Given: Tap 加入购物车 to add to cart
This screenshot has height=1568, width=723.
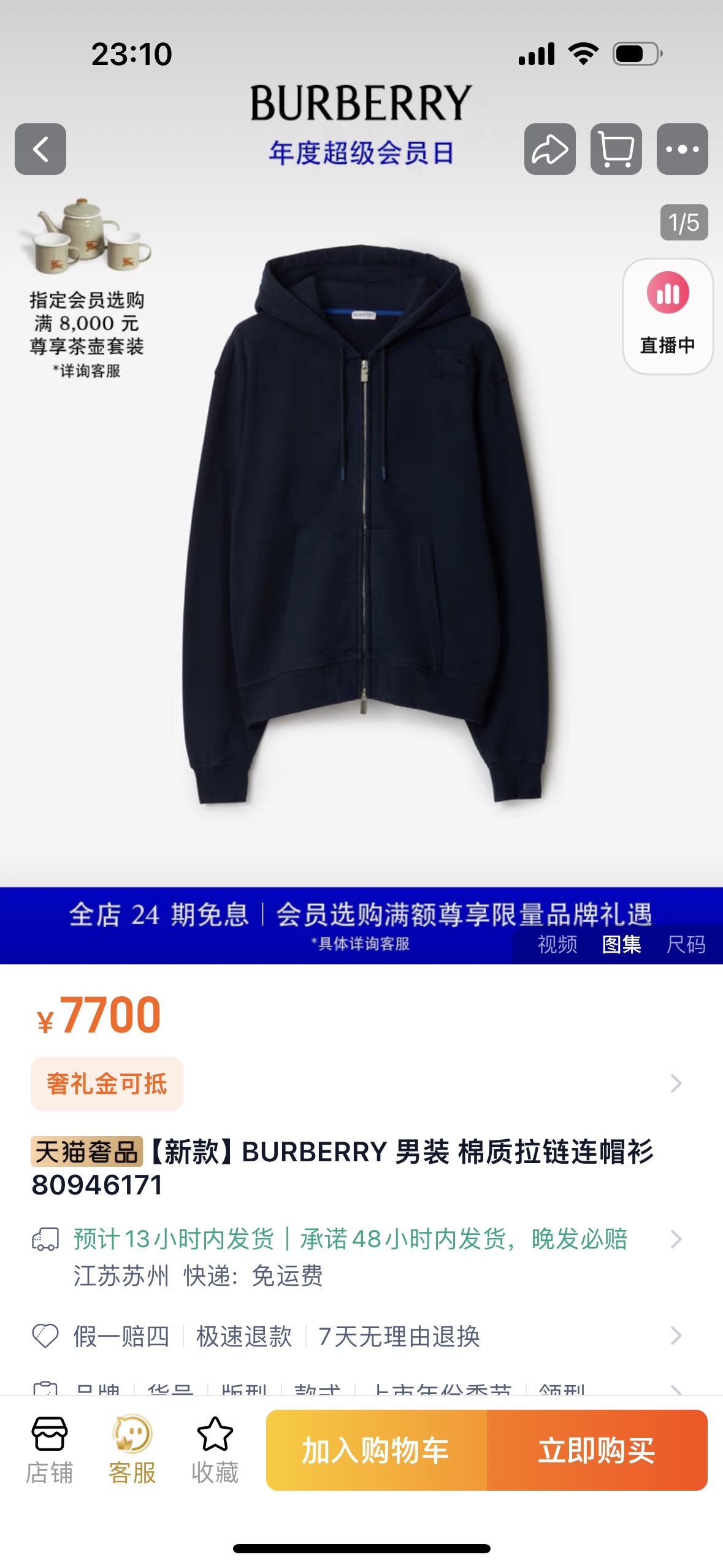Looking at the screenshot, I should tap(376, 1450).
